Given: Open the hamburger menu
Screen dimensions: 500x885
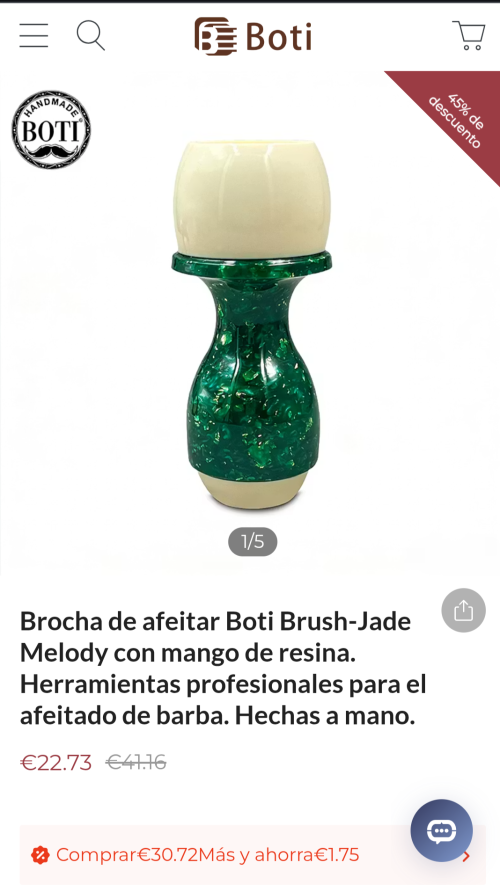Looking at the screenshot, I should pyautogui.click(x=34, y=36).
